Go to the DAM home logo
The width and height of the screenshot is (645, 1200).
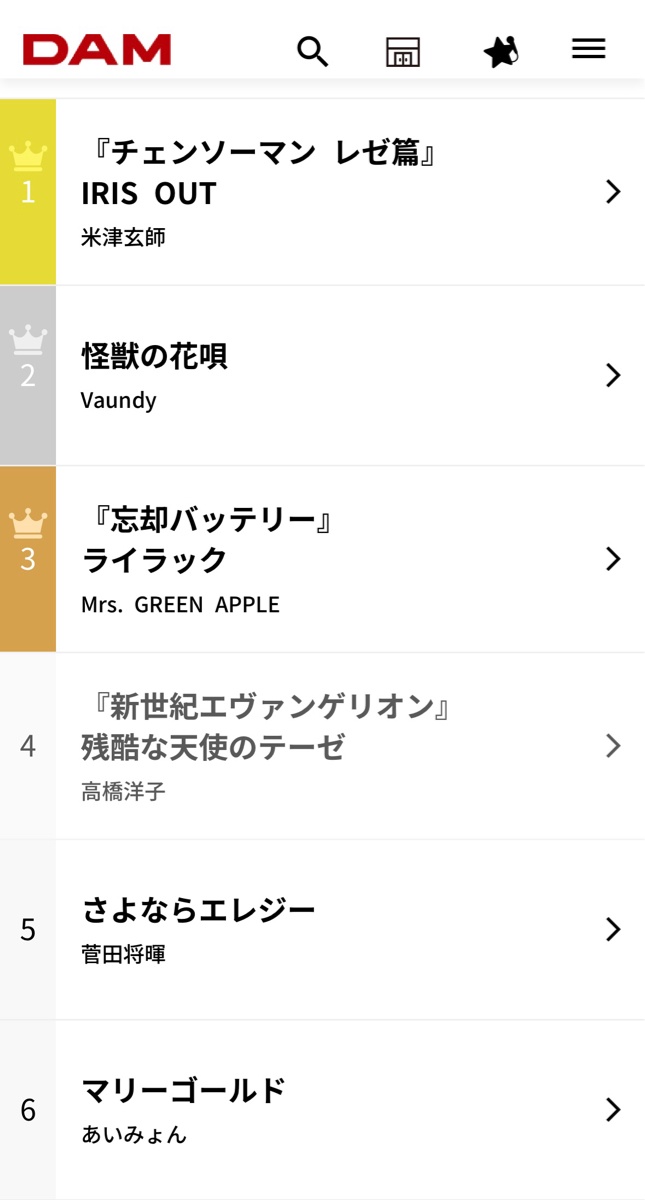97,49
